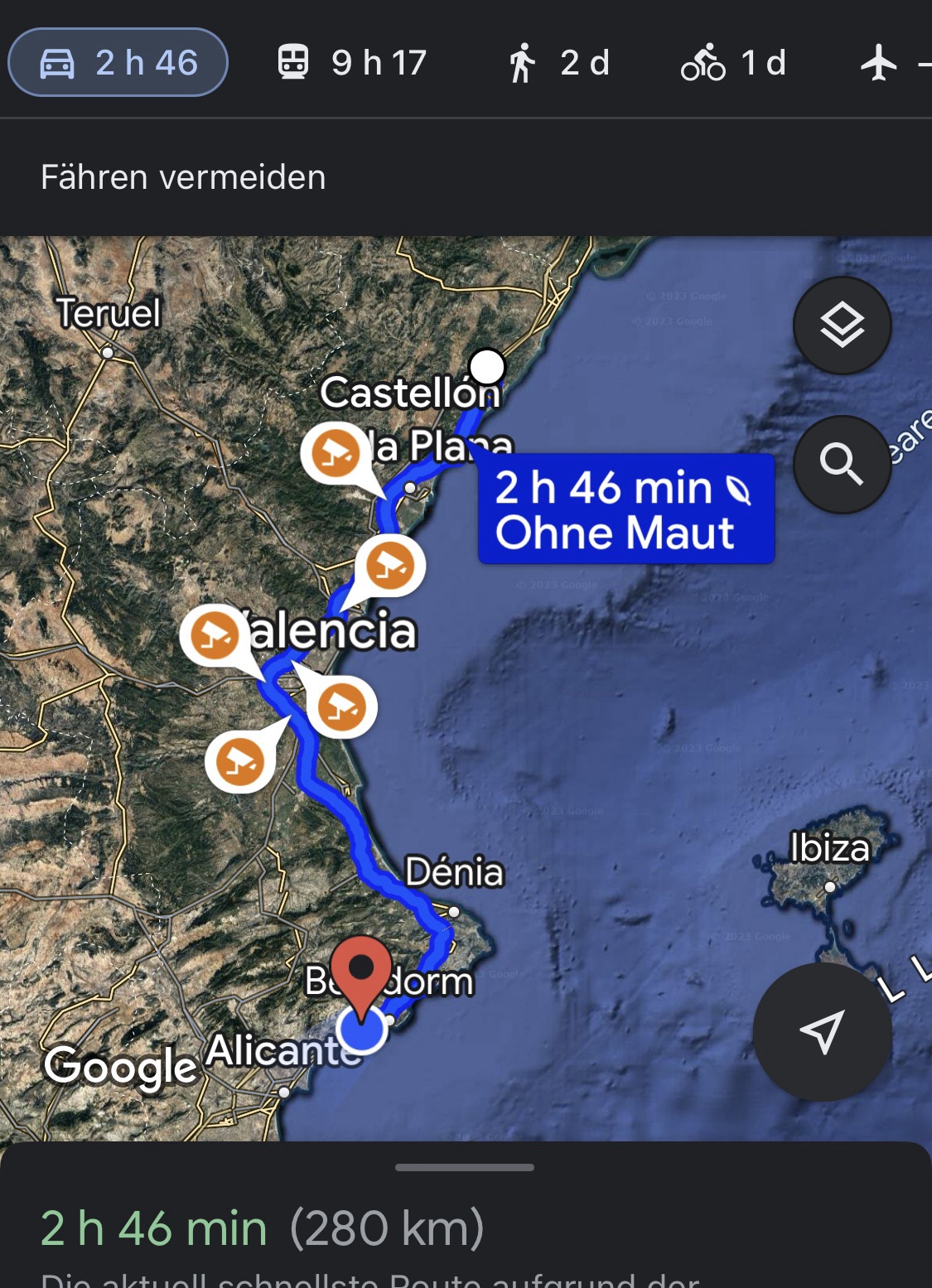Tap the 2 h 46 min Ohne Maut route label

pyautogui.click(x=625, y=509)
